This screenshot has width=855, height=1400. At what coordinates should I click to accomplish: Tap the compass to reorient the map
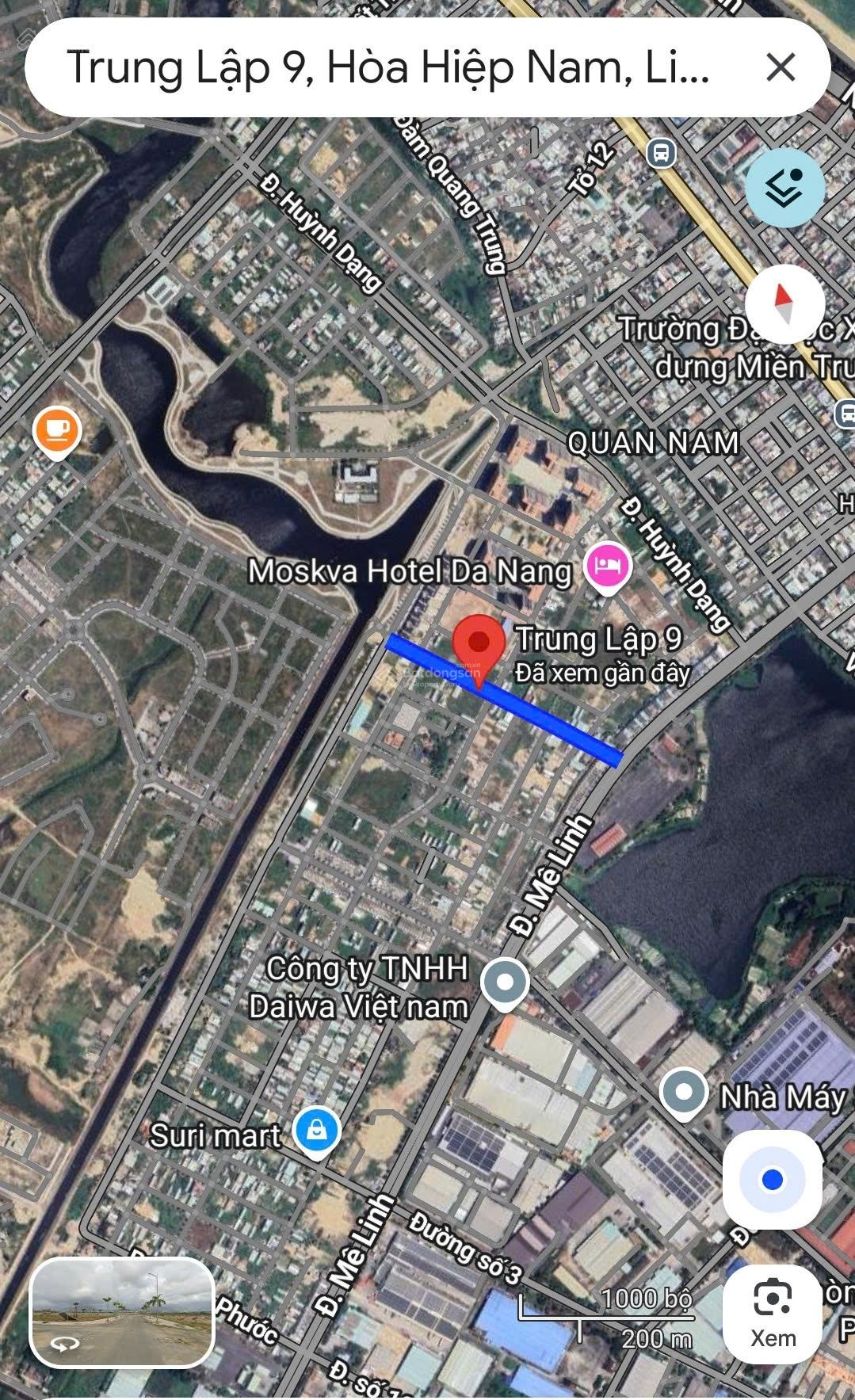(784, 304)
